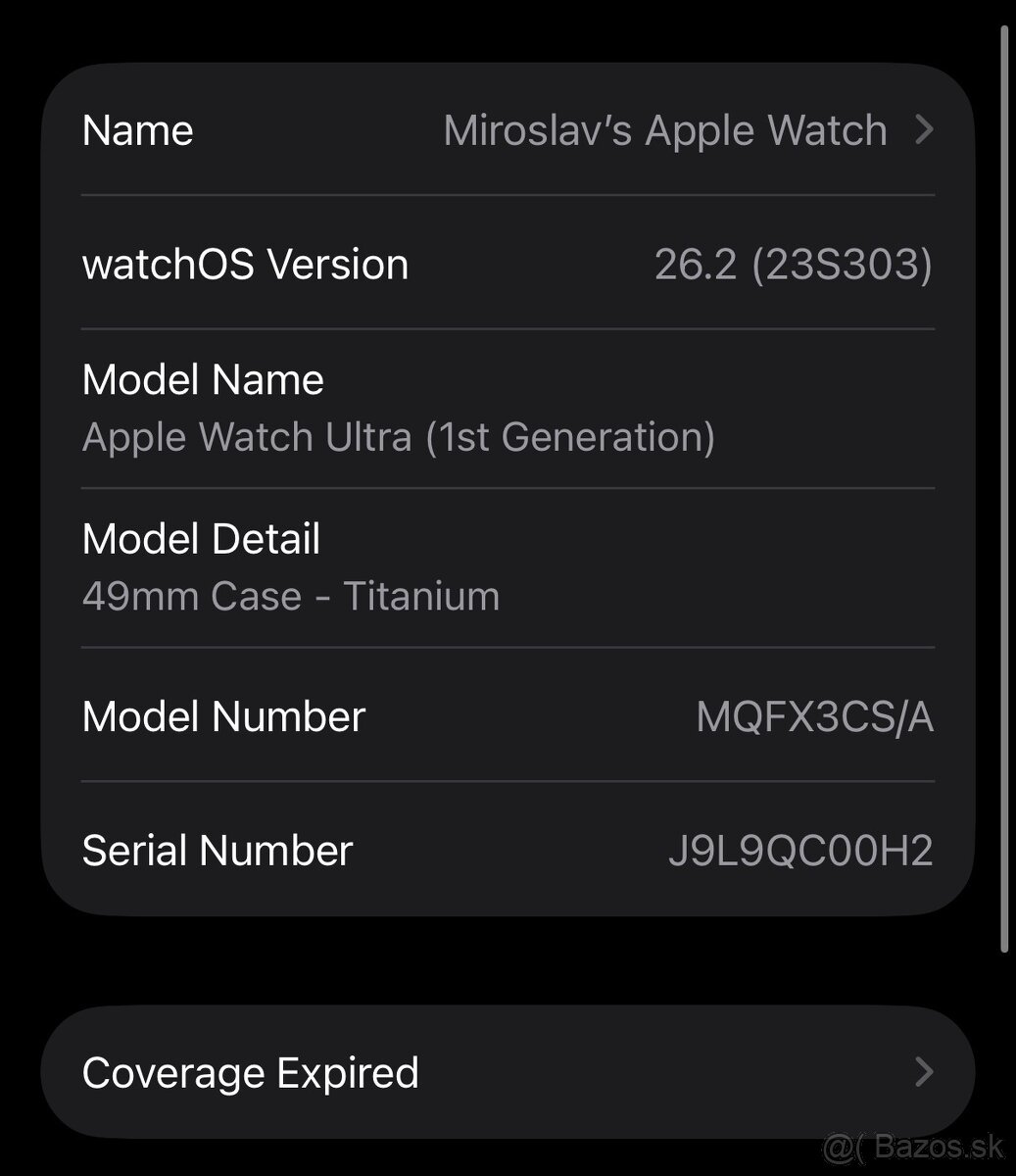Expand Coverage Expired details with the chevron

[x=922, y=1072]
